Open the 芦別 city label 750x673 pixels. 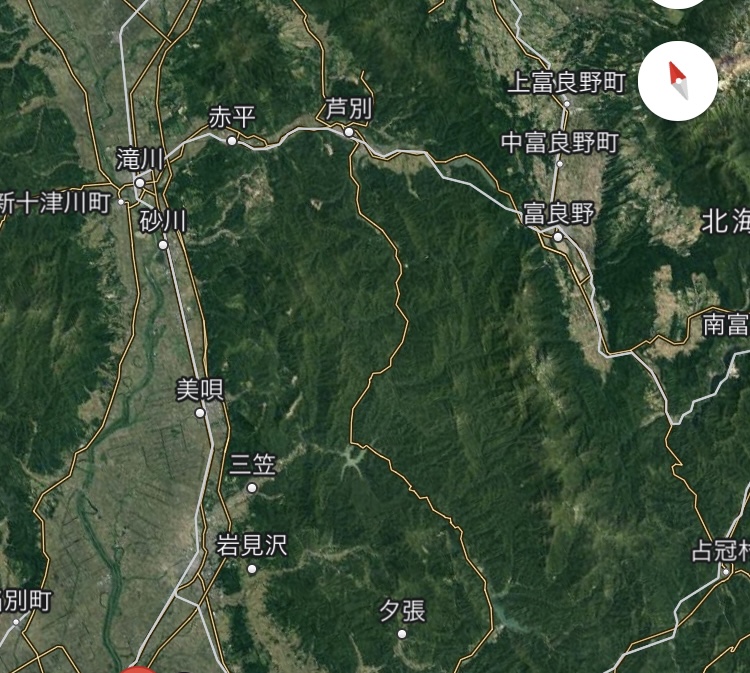click(348, 109)
